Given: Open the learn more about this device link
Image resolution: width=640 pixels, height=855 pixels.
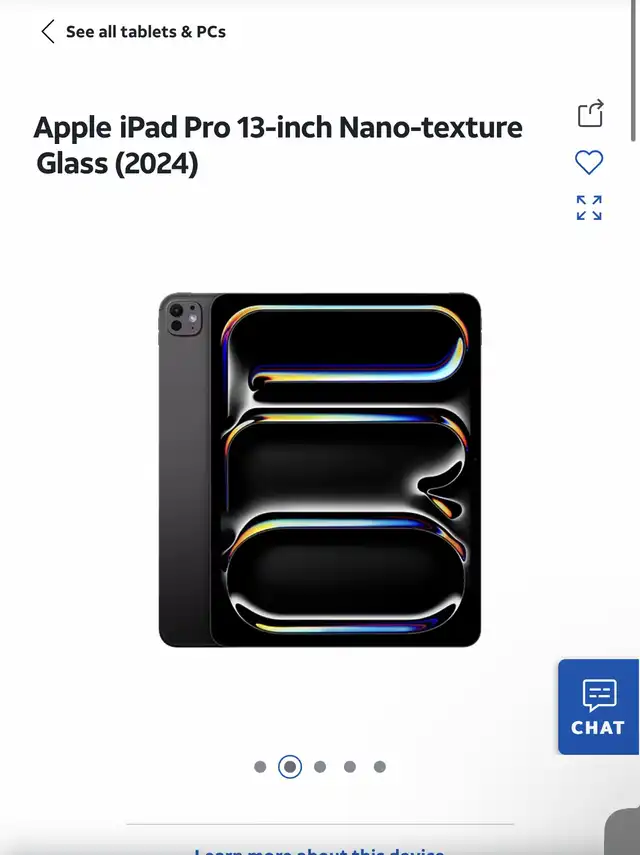Looking at the screenshot, I should point(320,850).
